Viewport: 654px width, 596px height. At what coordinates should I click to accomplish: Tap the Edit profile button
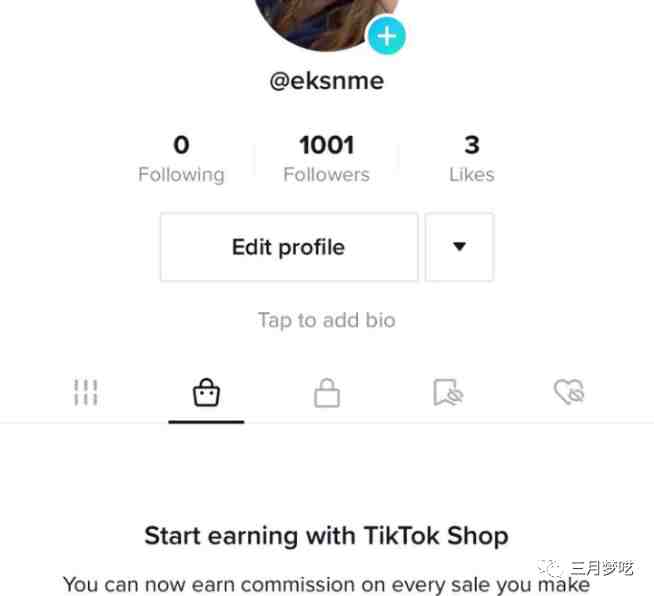coord(288,247)
